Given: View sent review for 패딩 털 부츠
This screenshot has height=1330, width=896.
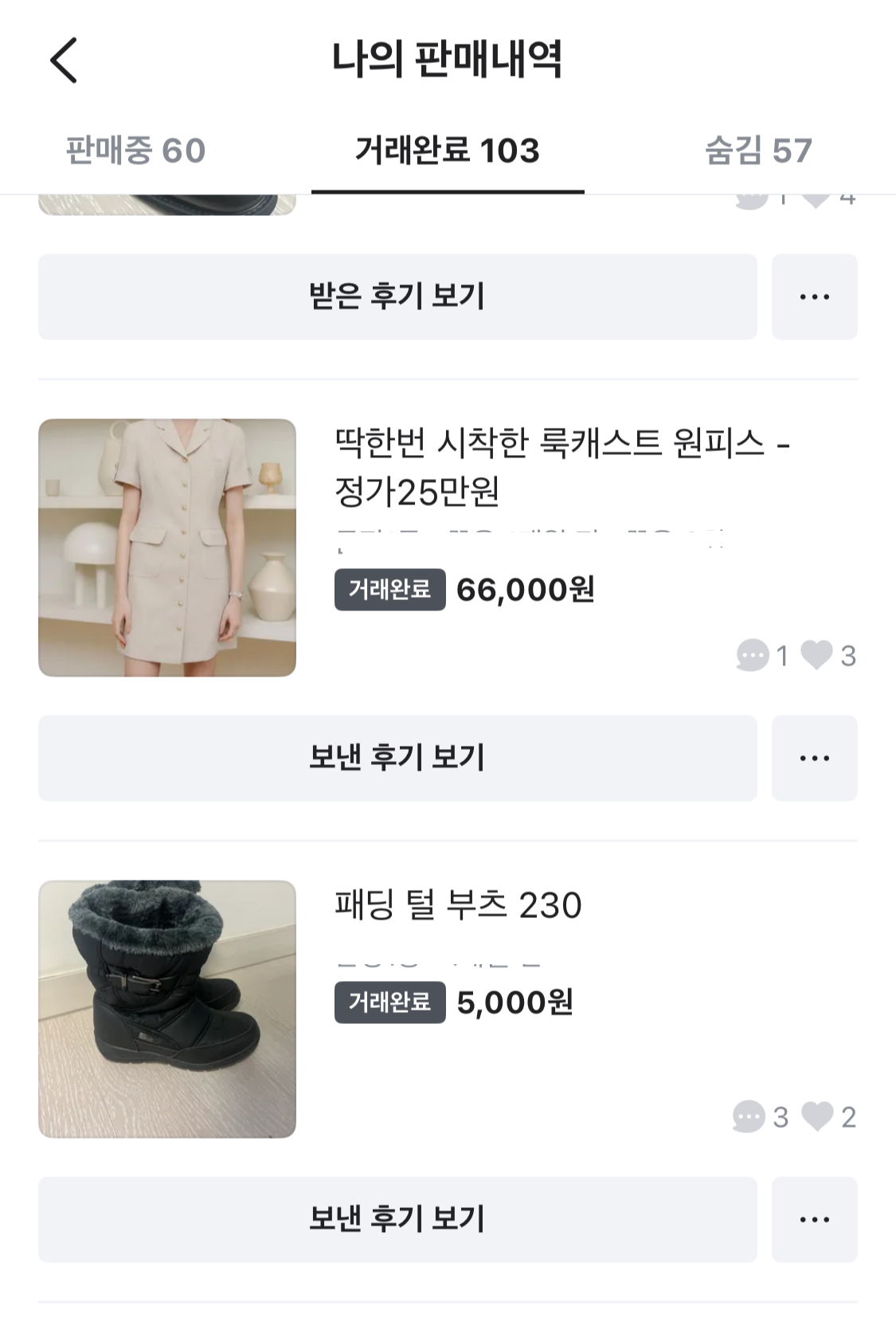Looking at the screenshot, I should 397,1219.
